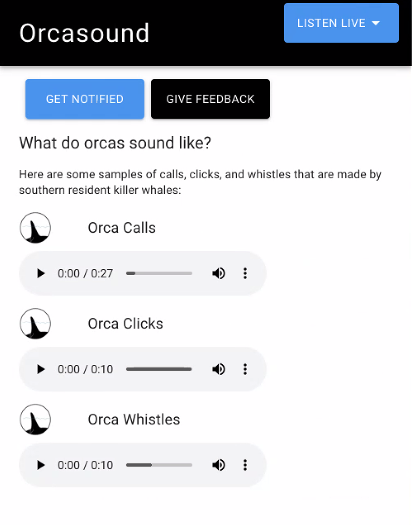Play the Orca Clicks audio sample
This screenshot has height=525, width=412.
(40, 369)
